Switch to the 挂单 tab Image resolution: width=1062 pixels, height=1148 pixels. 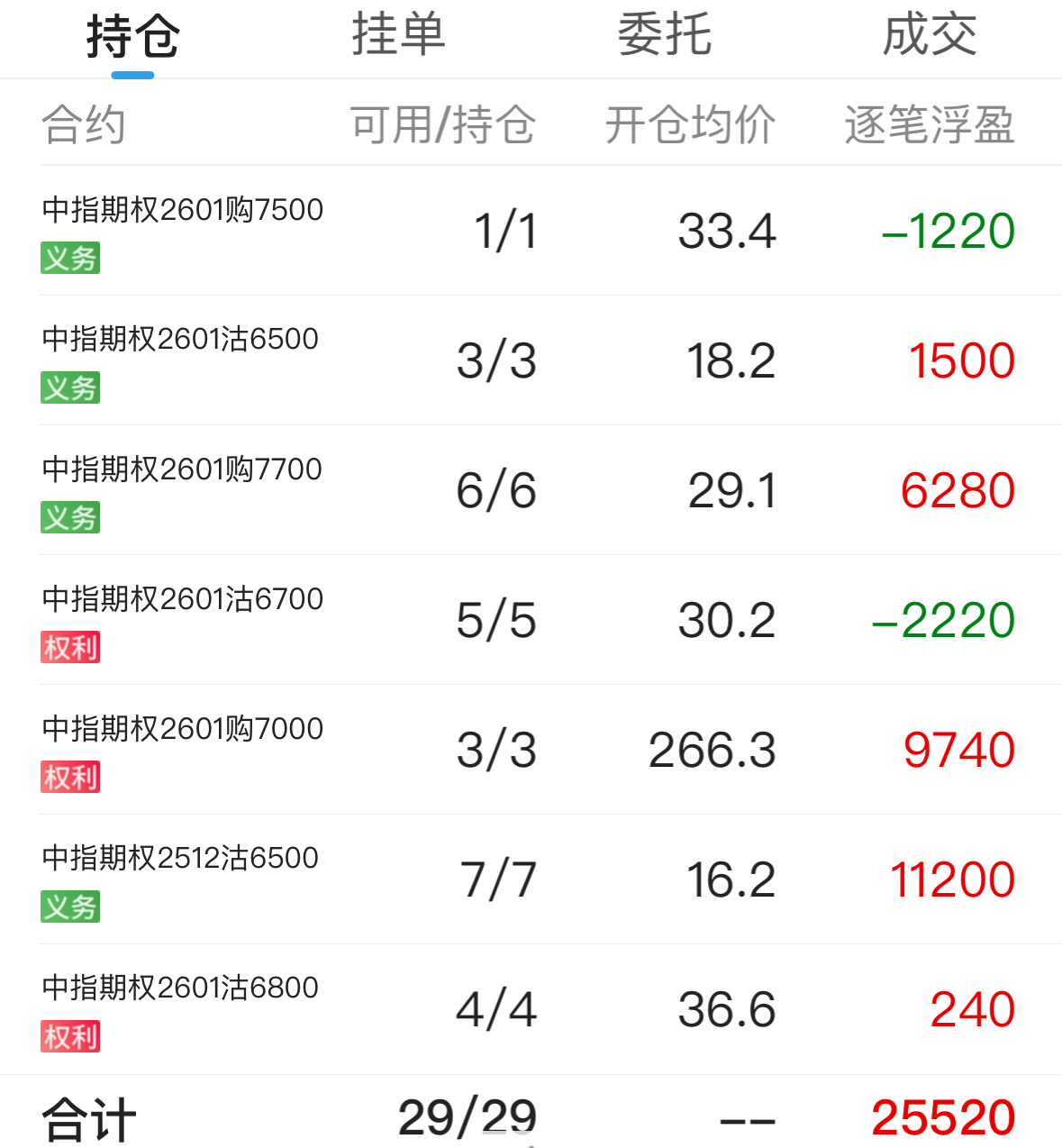click(398, 36)
